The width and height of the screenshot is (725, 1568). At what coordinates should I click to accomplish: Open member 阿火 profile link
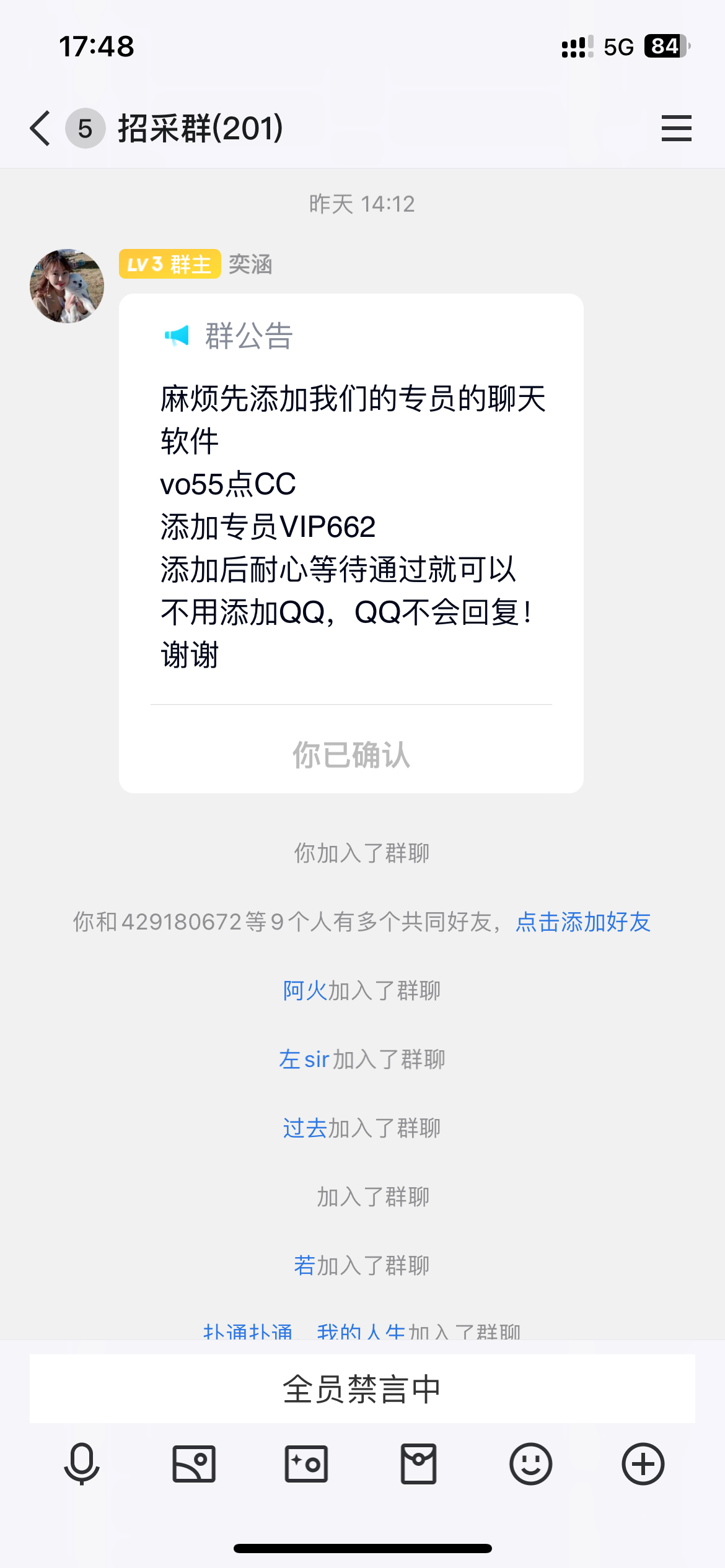tap(305, 990)
